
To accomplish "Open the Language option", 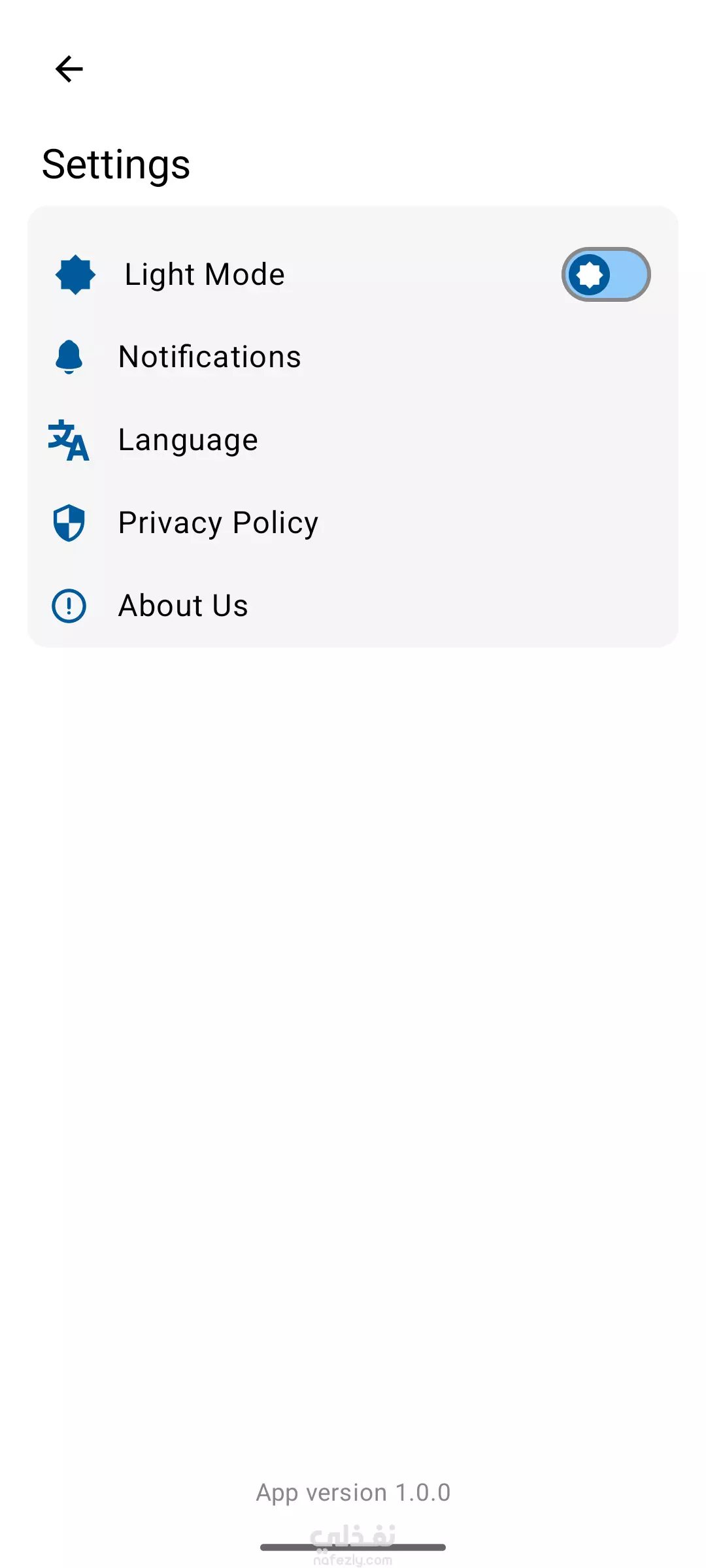I will click(x=353, y=440).
